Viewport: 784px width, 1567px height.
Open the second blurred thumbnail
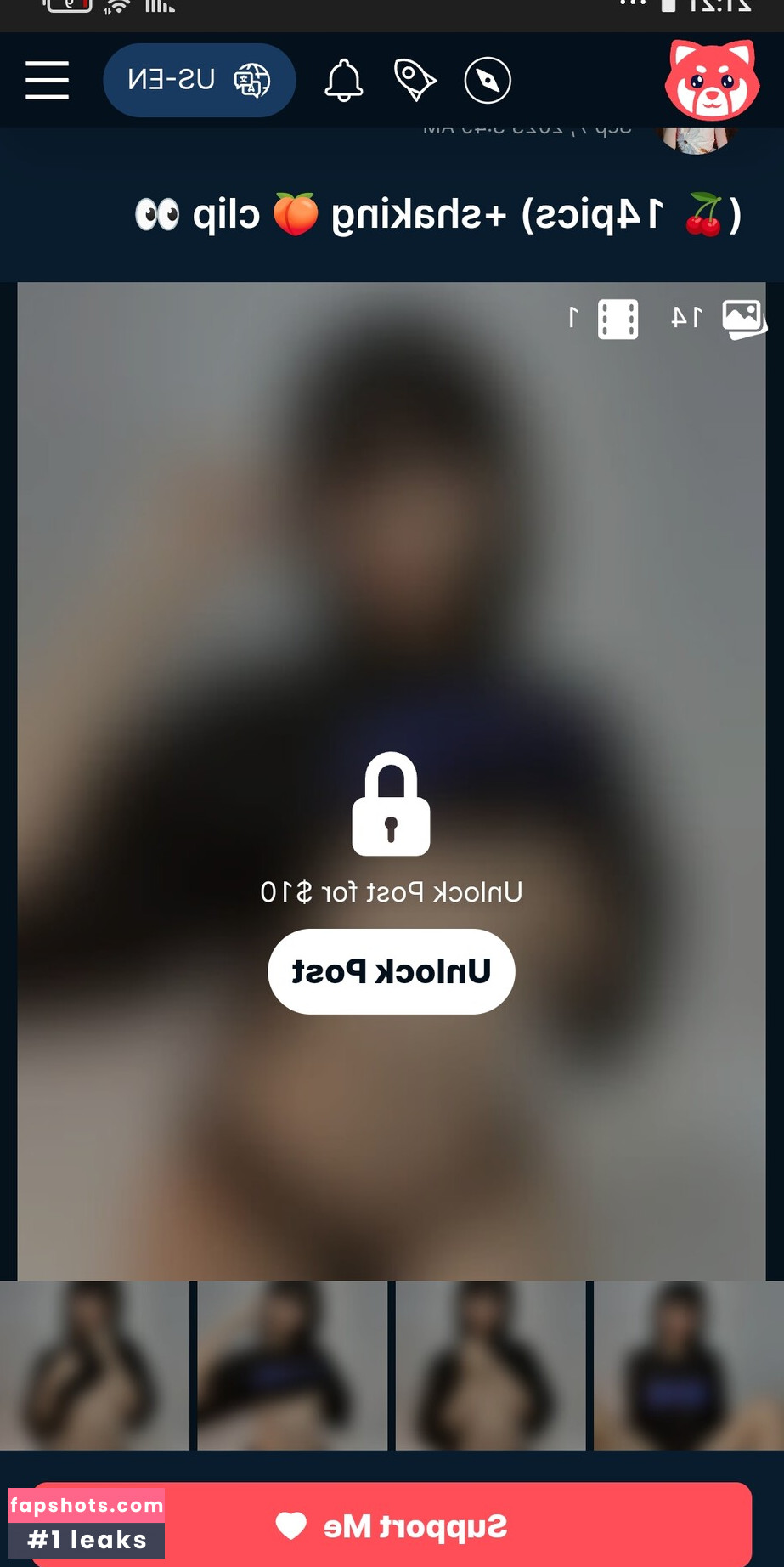click(292, 1365)
